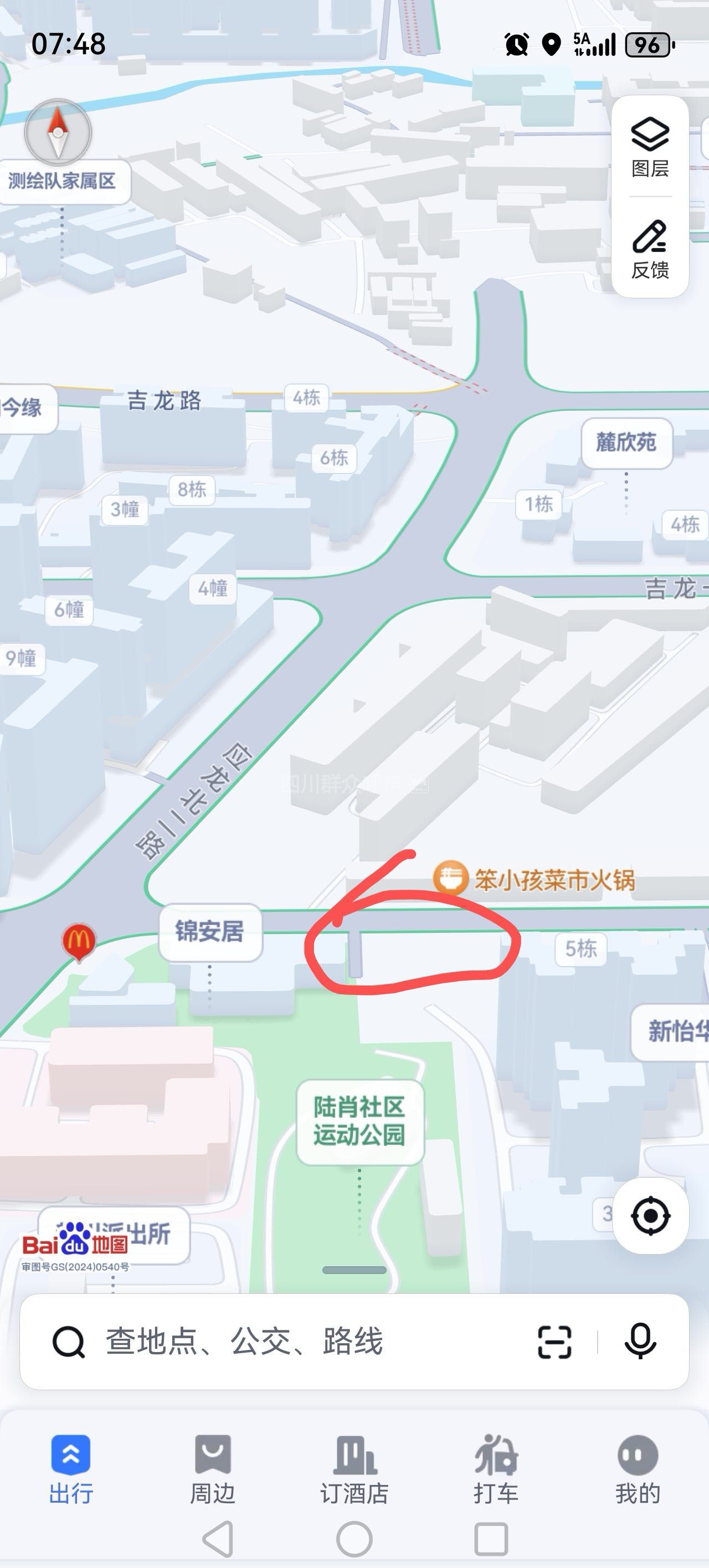Open the 打车 tab
The image size is (709, 1568).
click(496, 1466)
